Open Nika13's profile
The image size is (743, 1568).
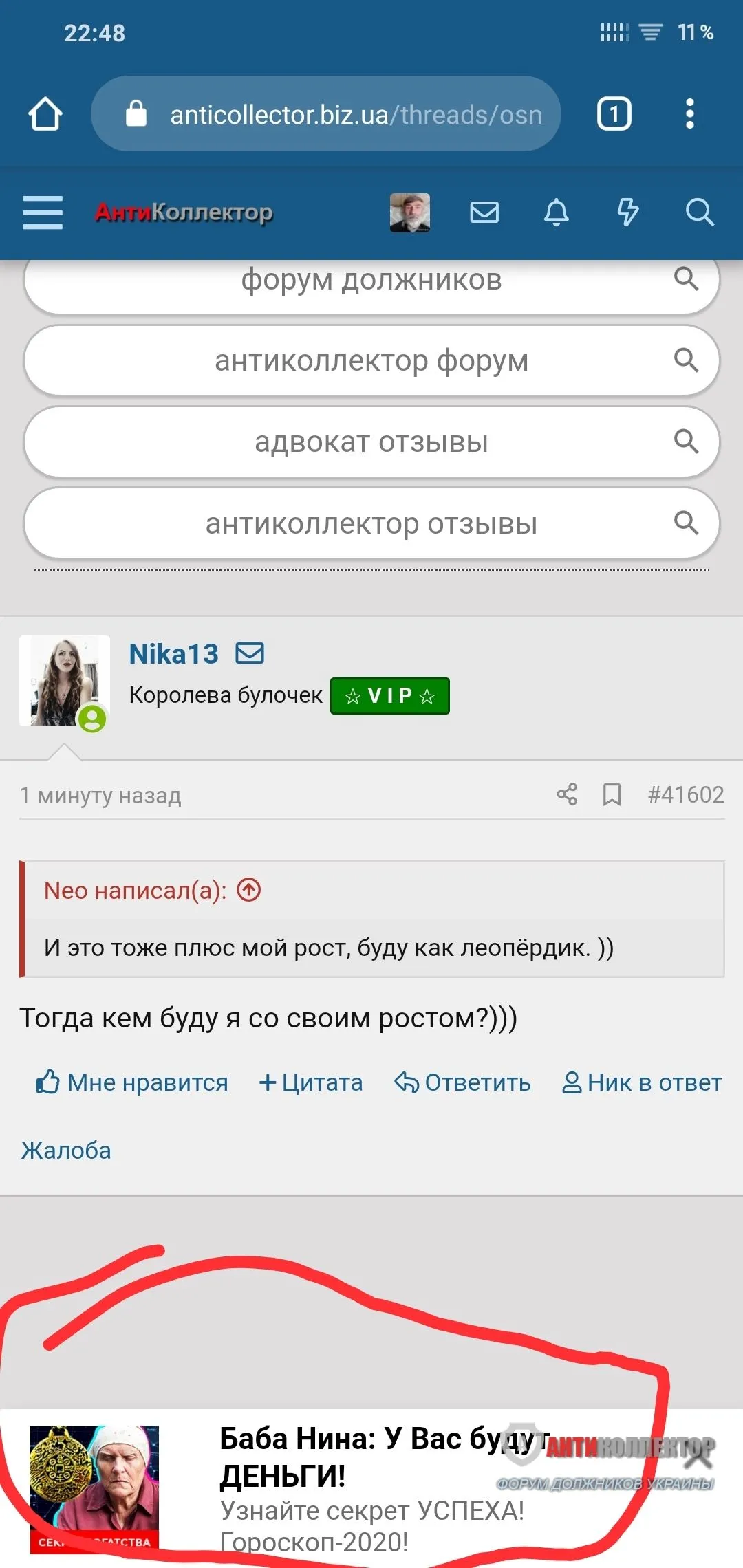pyautogui.click(x=173, y=653)
